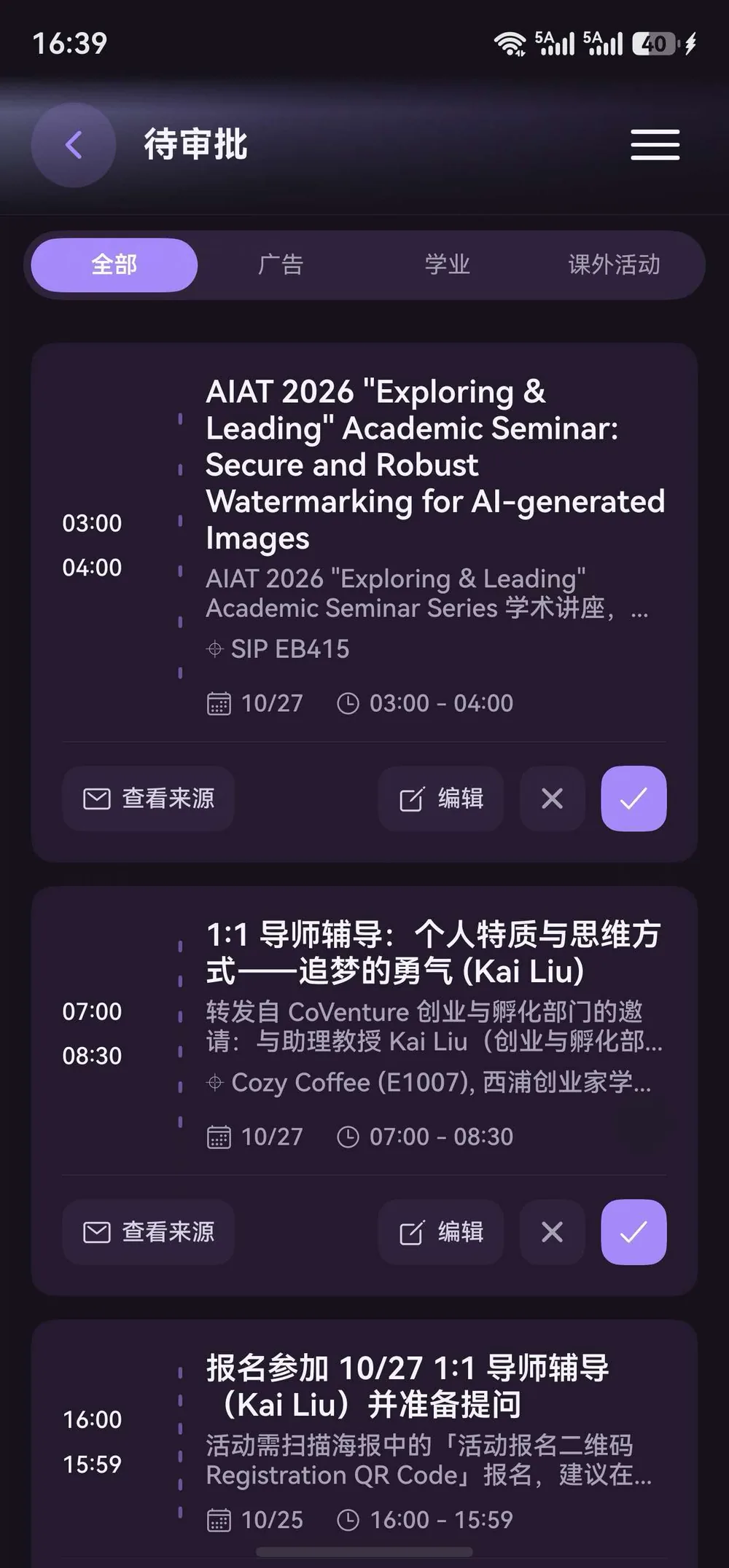Viewport: 729px width, 1568px height.
Task: Switch to the 学业 tab
Action: (448, 264)
